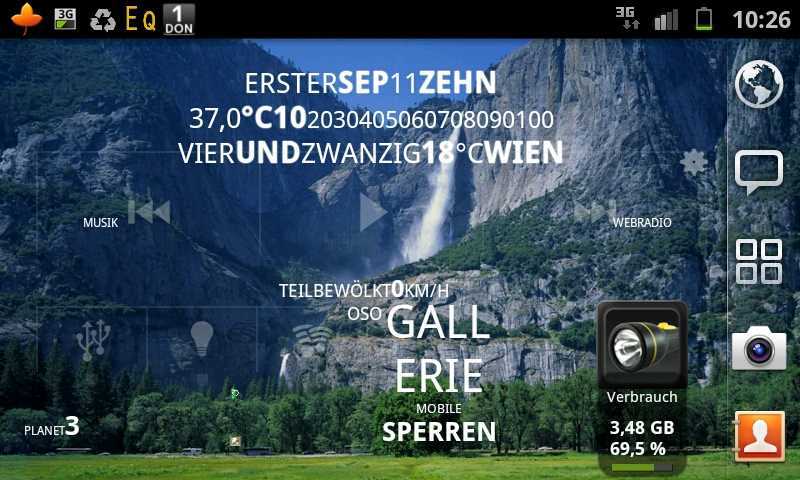Open the app drawer grid

pos(759,261)
